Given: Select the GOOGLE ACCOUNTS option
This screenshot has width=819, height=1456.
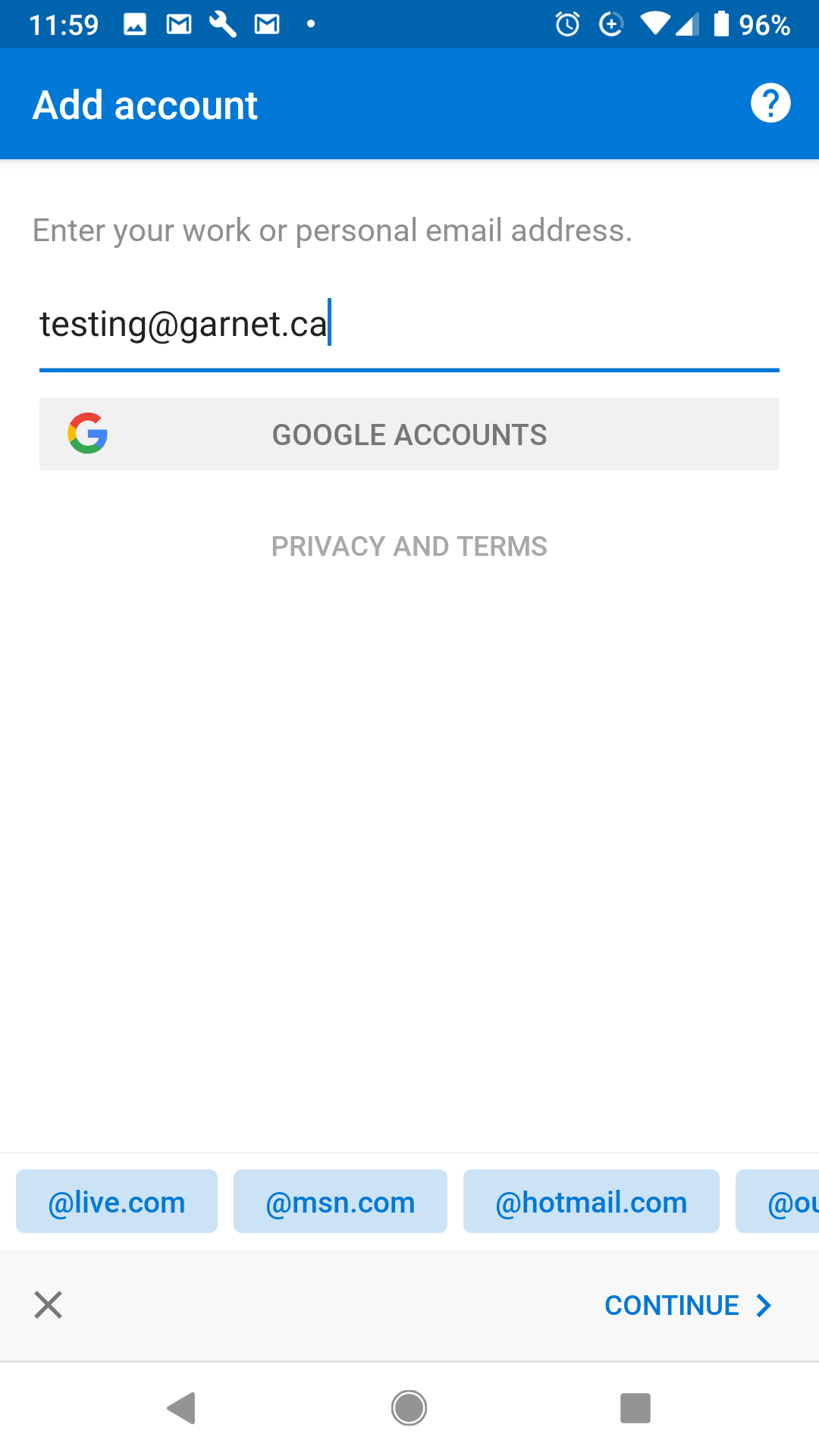Looking at the screenshot, I should [x=409, y=433].
